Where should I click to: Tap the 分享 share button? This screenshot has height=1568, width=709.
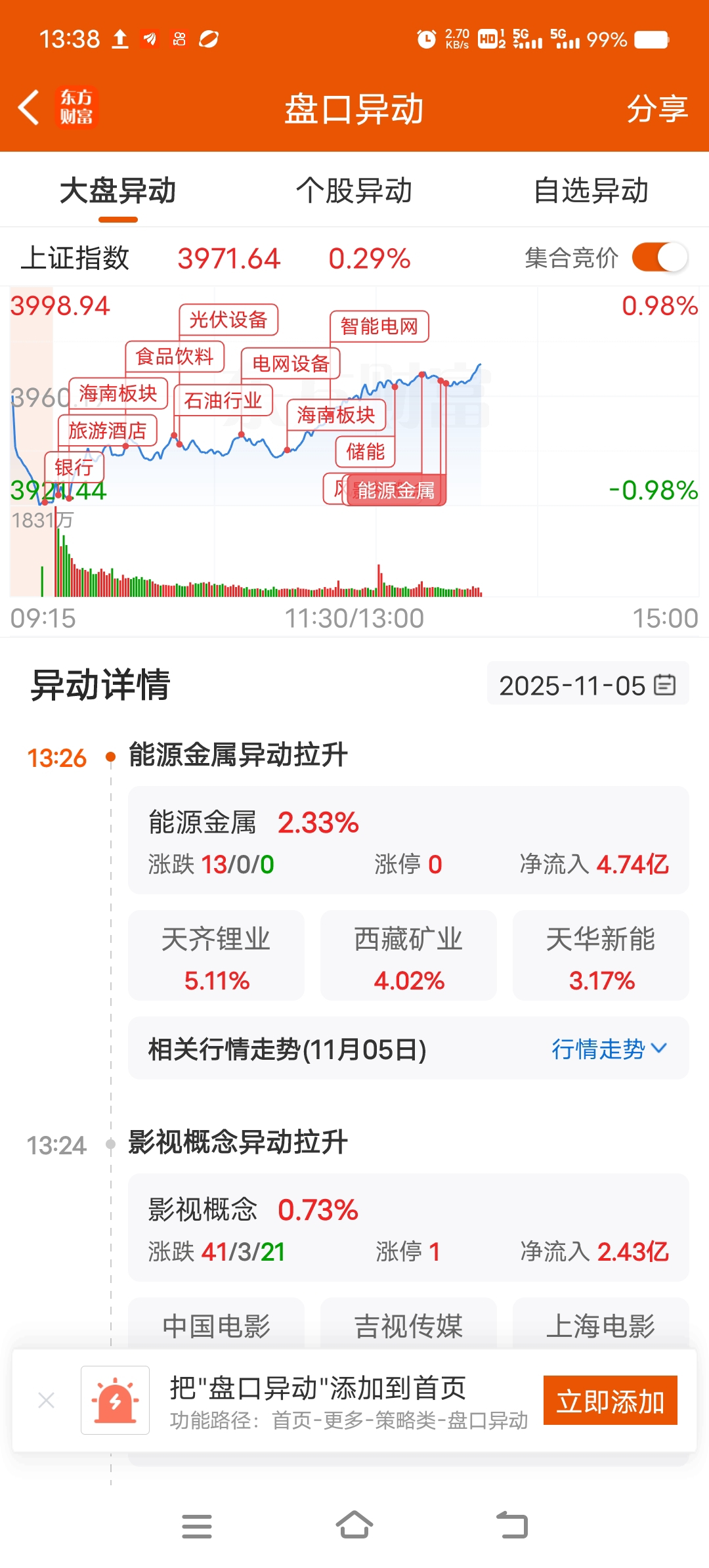[657, 108]
